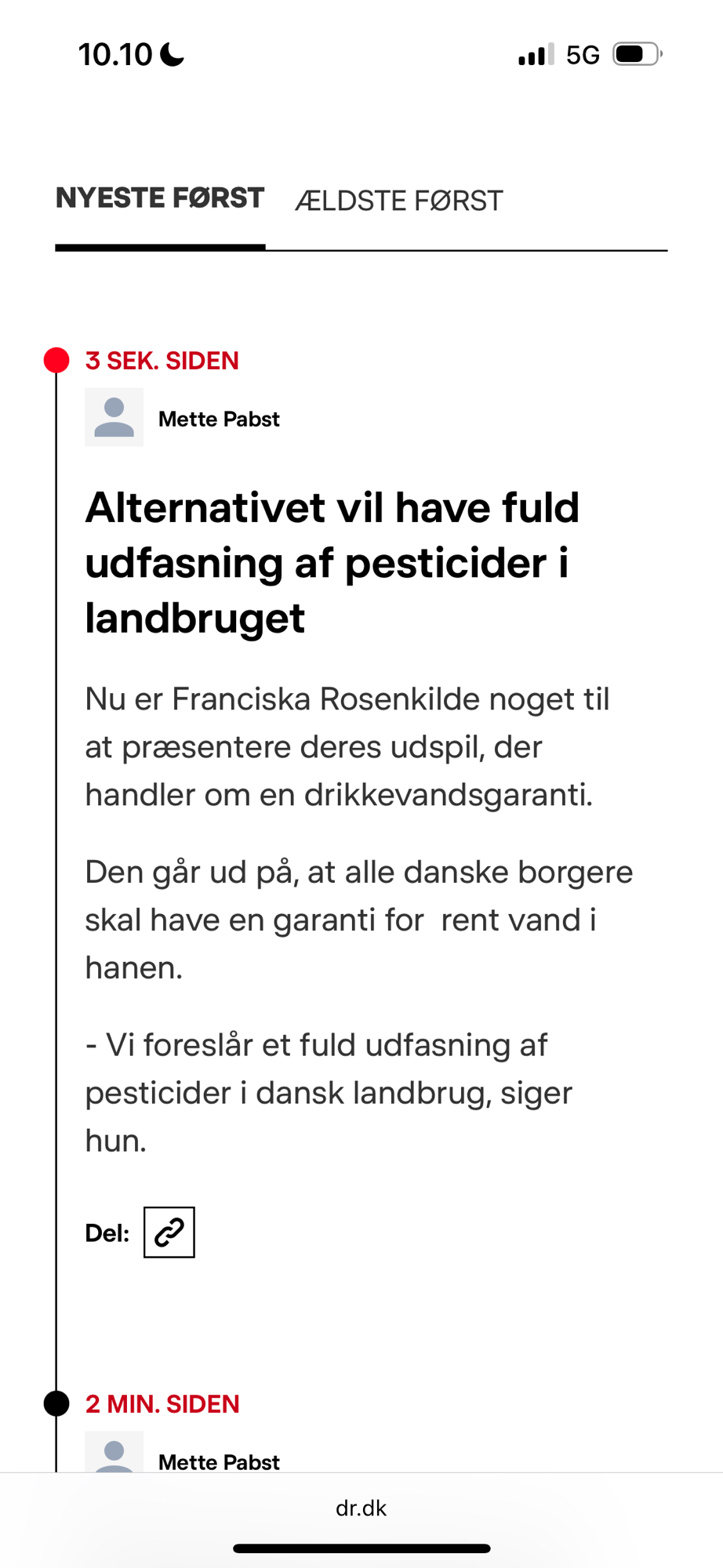Switch to the Ældste først tab
This screenshot has height=1568, width=723.
[x=398, y=201]
